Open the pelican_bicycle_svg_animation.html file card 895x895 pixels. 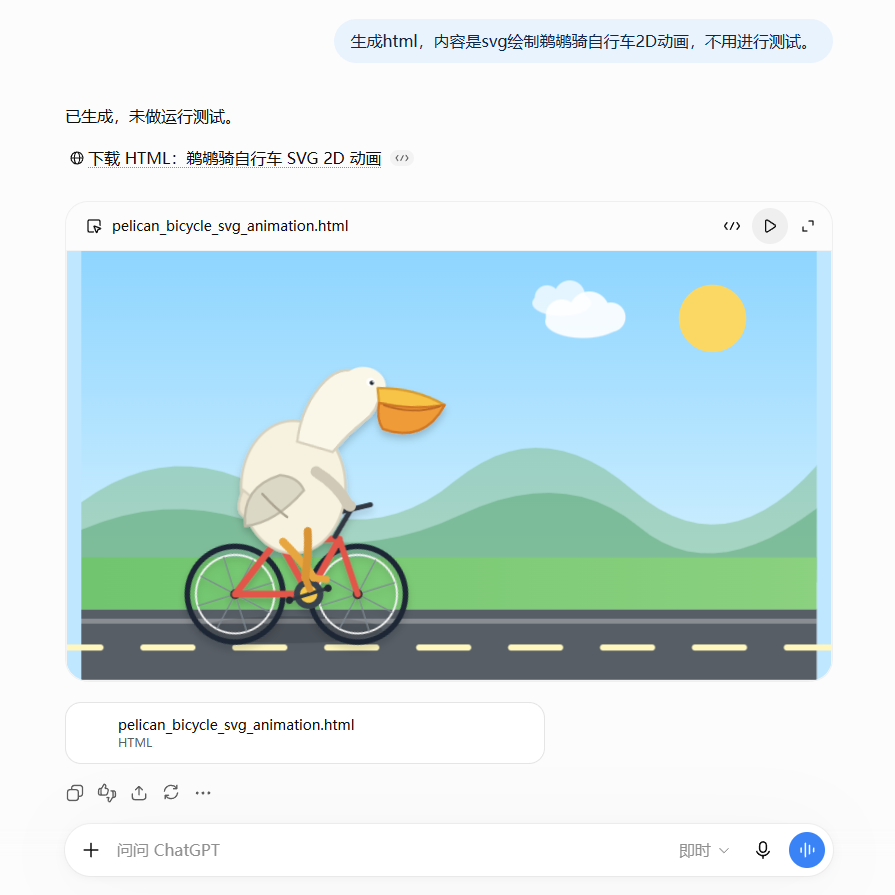point(305,733)
